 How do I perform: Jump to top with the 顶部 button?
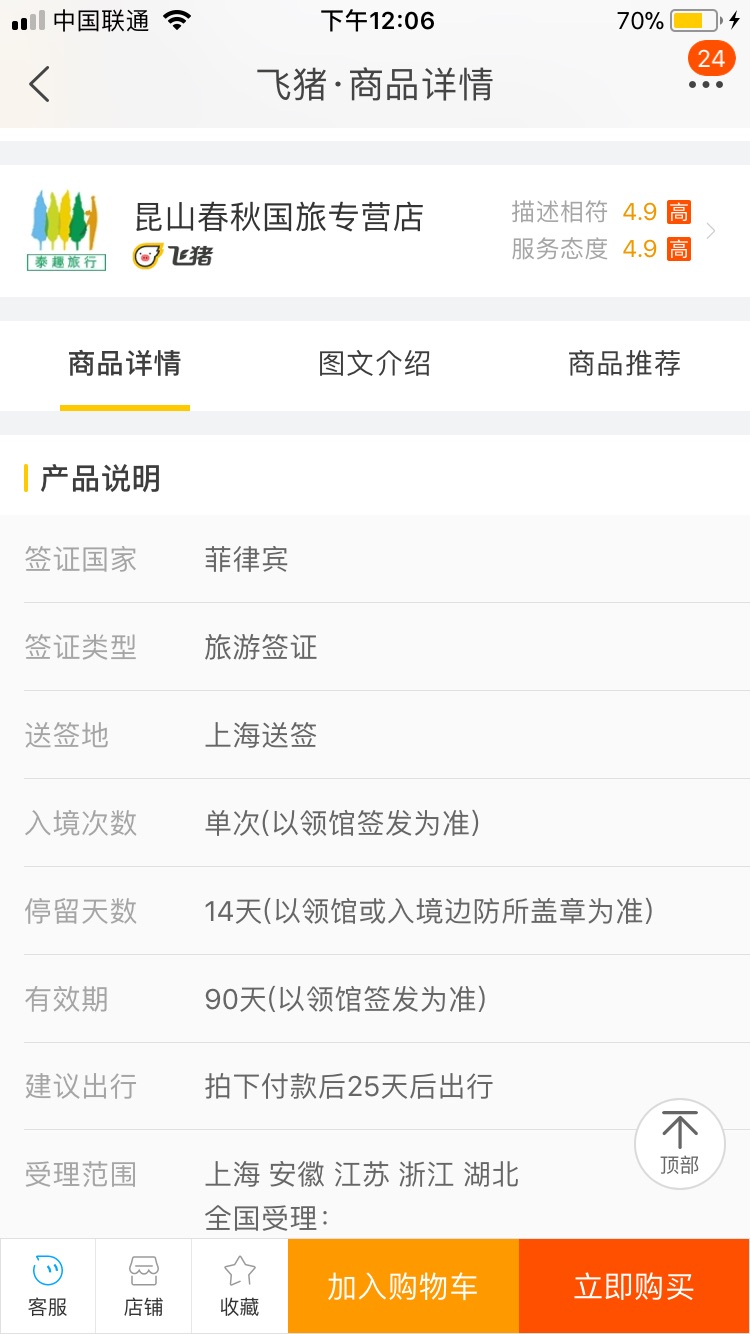[680, 1144]
